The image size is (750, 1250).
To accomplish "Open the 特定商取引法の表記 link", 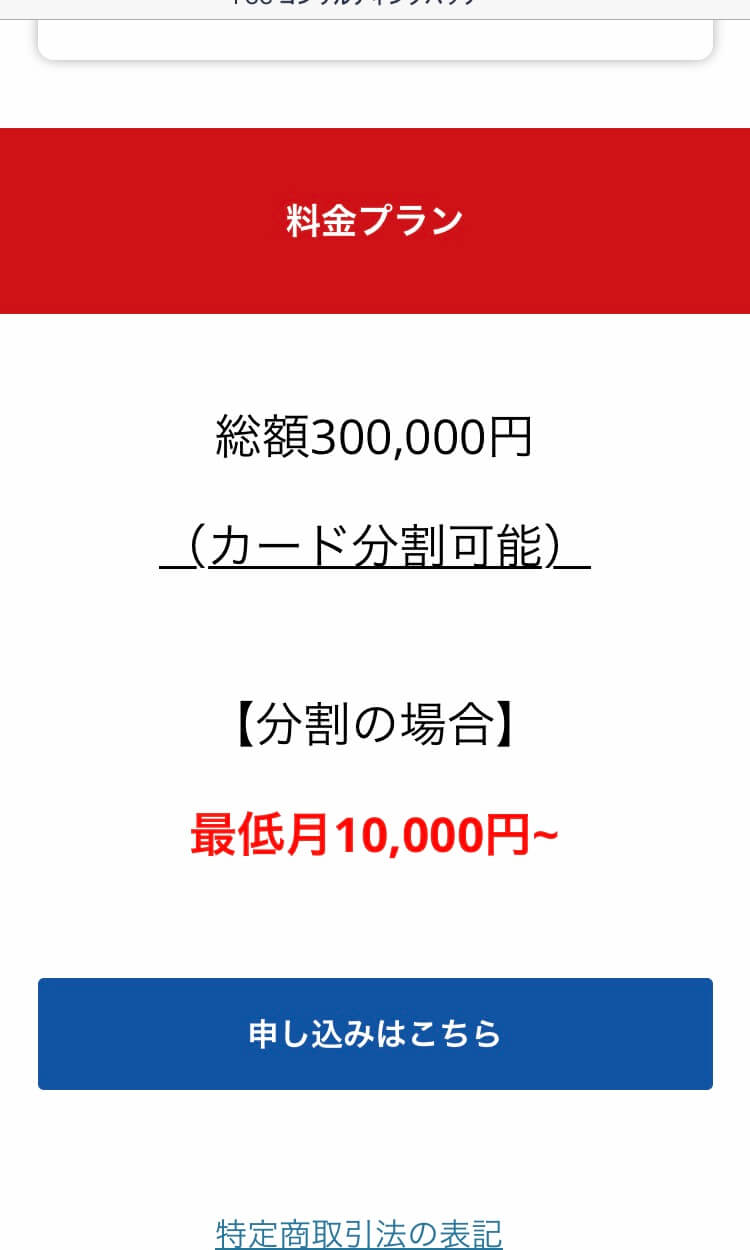I will point(359,1234).
